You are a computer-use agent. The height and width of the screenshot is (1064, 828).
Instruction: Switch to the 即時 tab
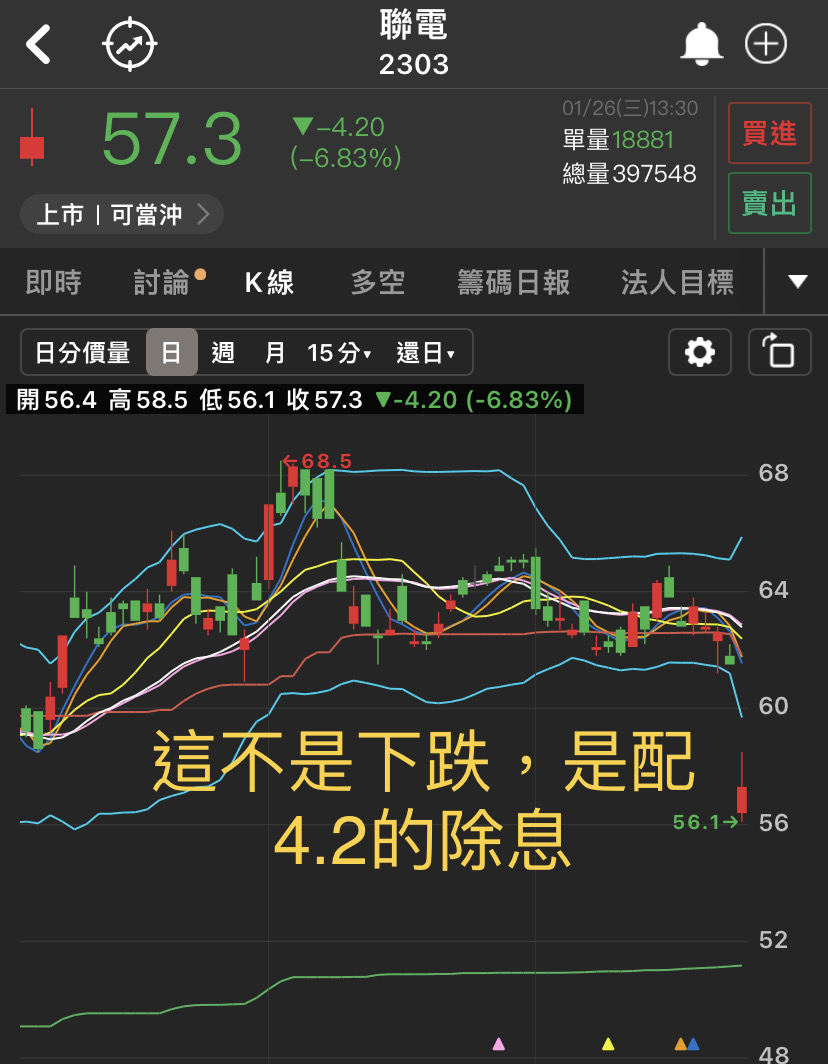pyautogui.click(x=54, y=283)
